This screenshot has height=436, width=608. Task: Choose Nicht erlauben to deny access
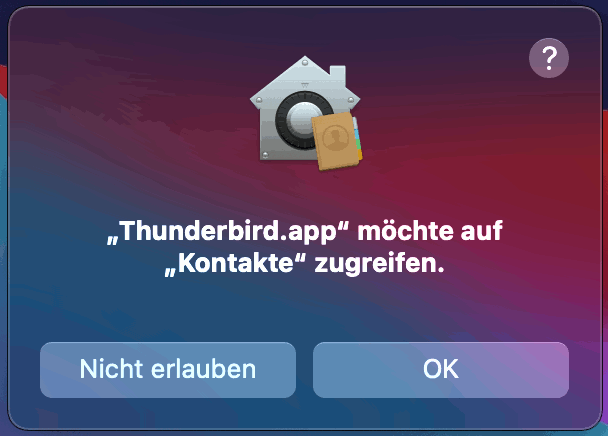point(168,369)
